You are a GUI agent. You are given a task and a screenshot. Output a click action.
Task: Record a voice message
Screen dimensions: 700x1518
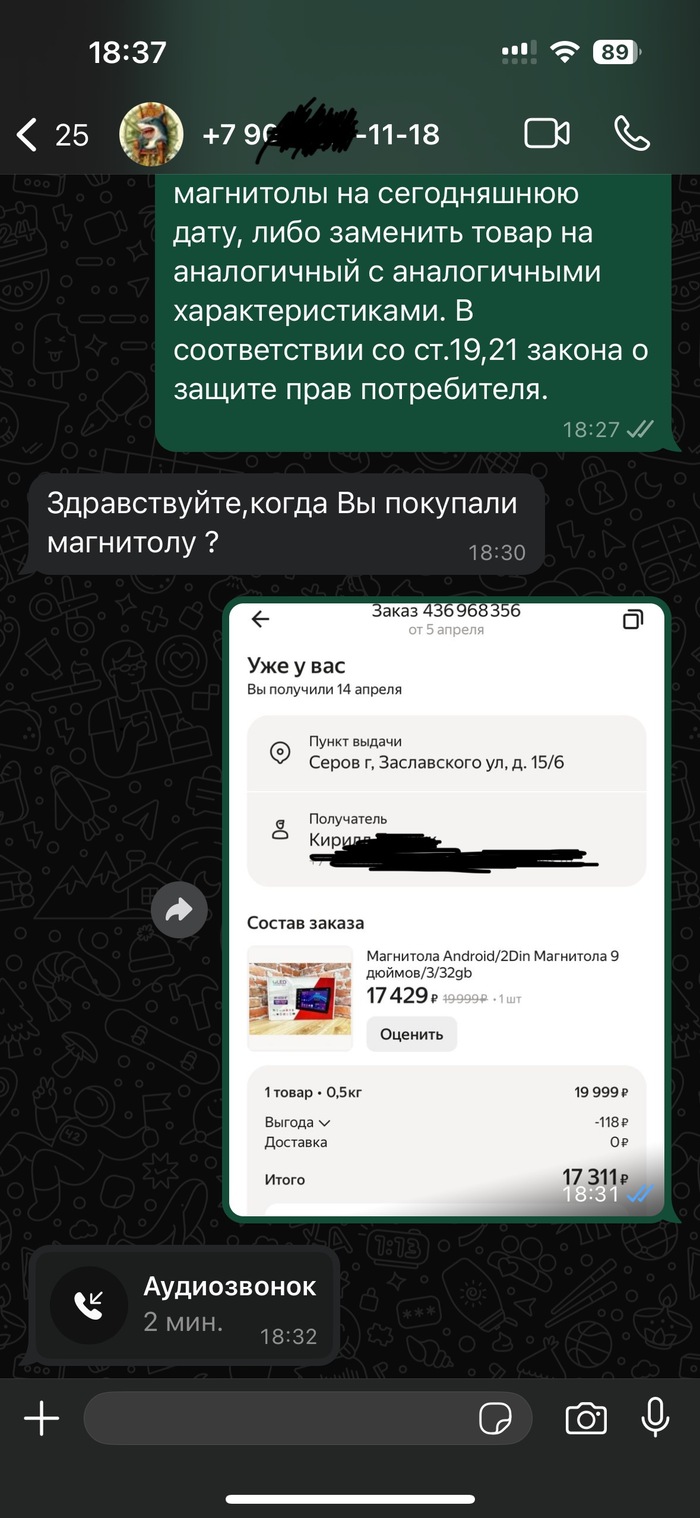tap(655, 1416)
